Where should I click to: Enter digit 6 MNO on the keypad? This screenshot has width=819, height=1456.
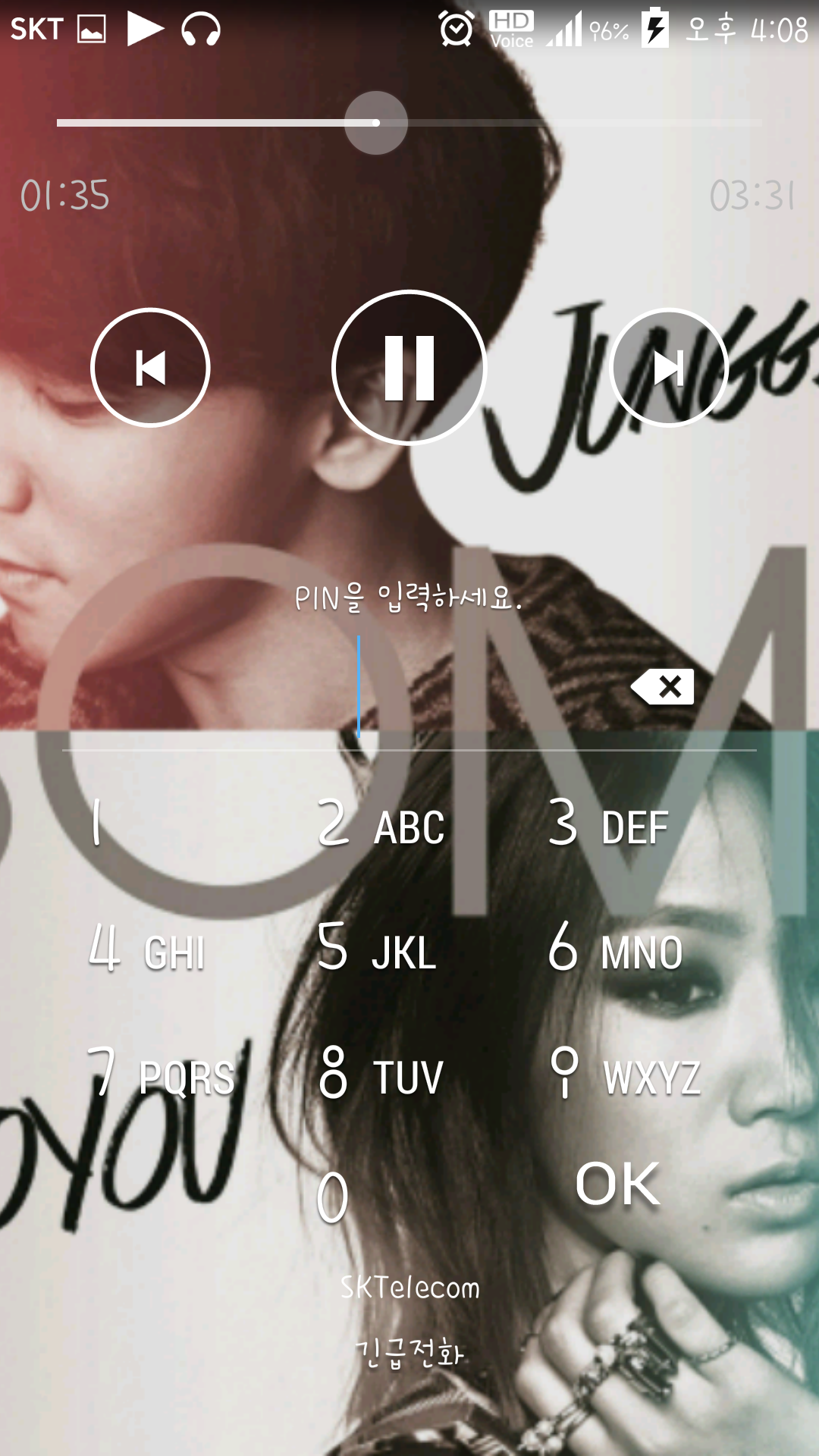click(x=615, y=949)
